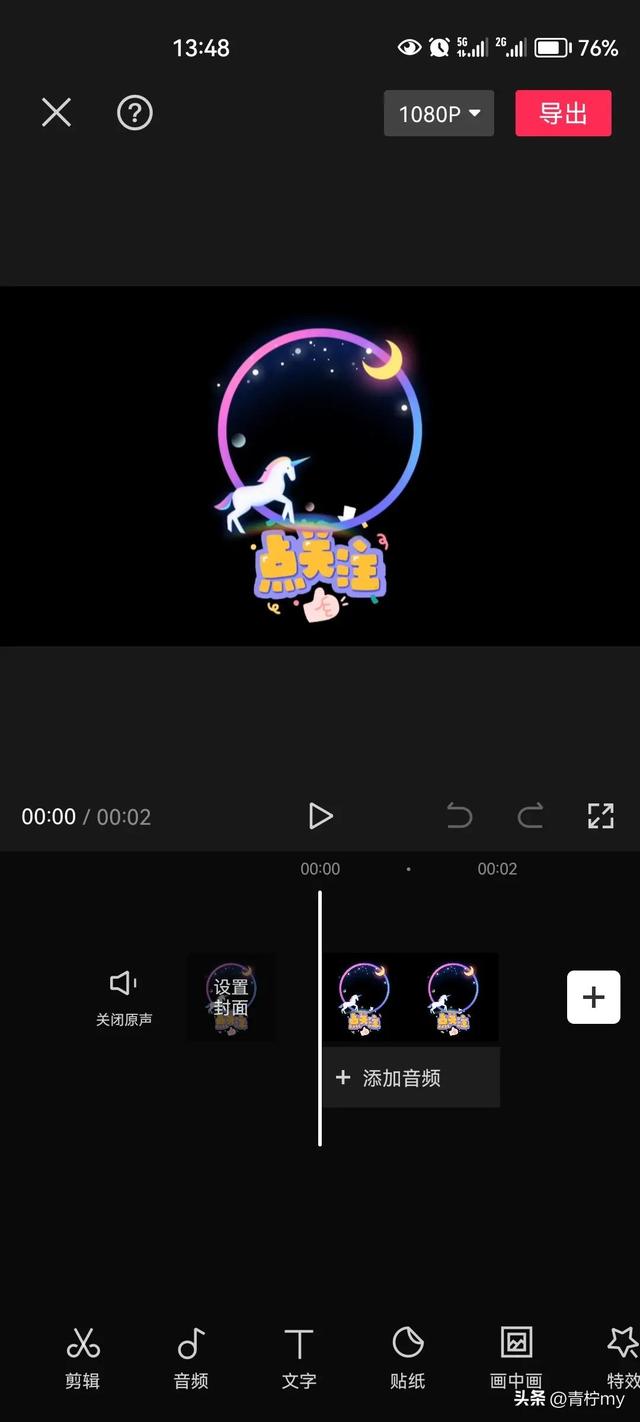
Task: Tap the red 导出 export button
Action: point(563,113)
